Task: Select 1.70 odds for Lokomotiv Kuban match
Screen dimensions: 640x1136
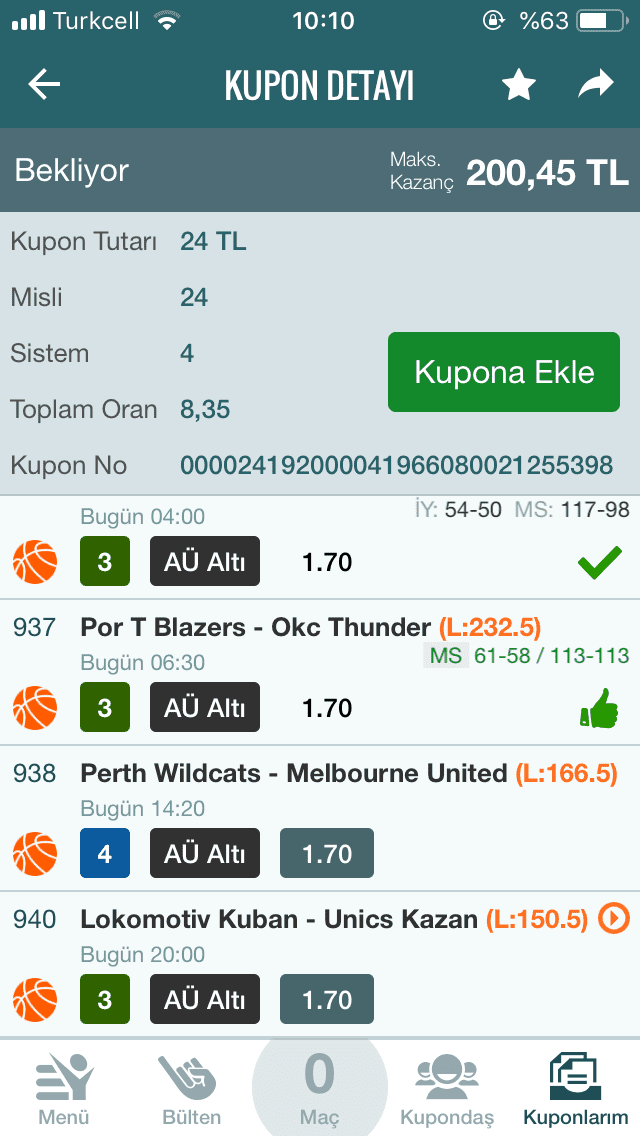Action: 327,999
